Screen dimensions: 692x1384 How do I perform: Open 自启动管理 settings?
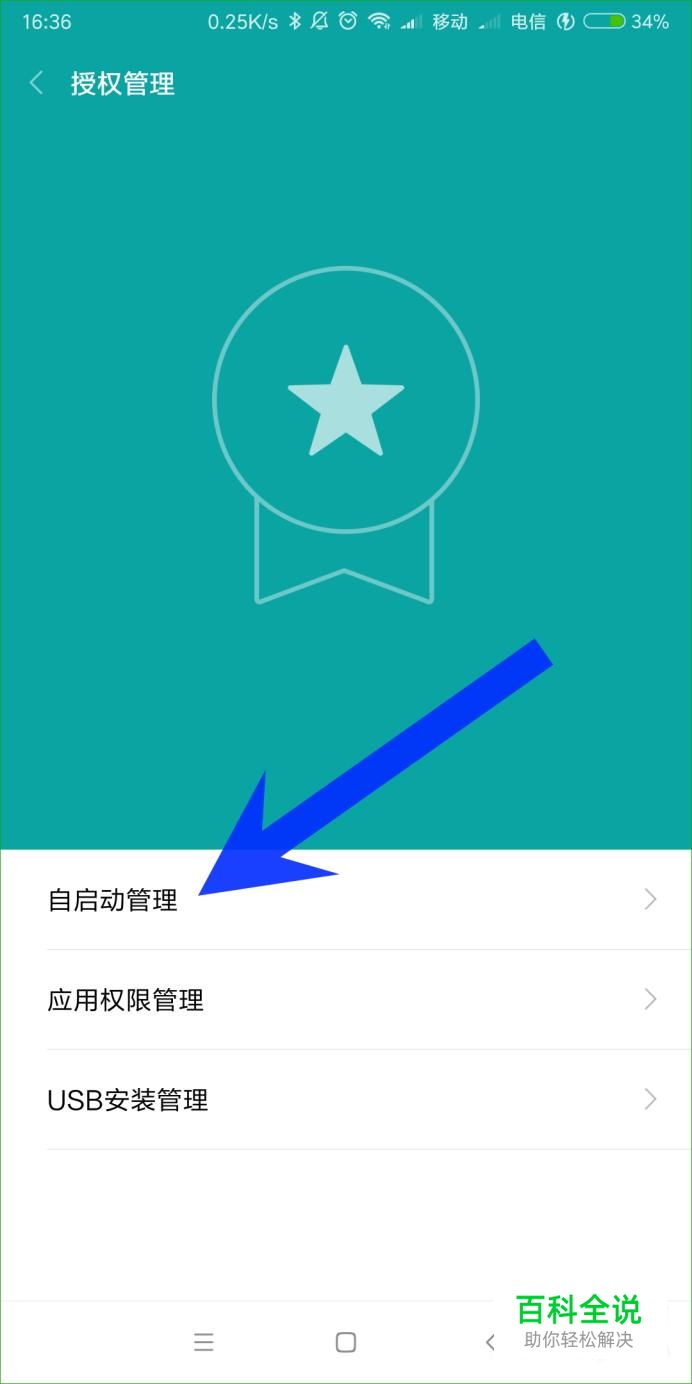(x=346, y=900)
